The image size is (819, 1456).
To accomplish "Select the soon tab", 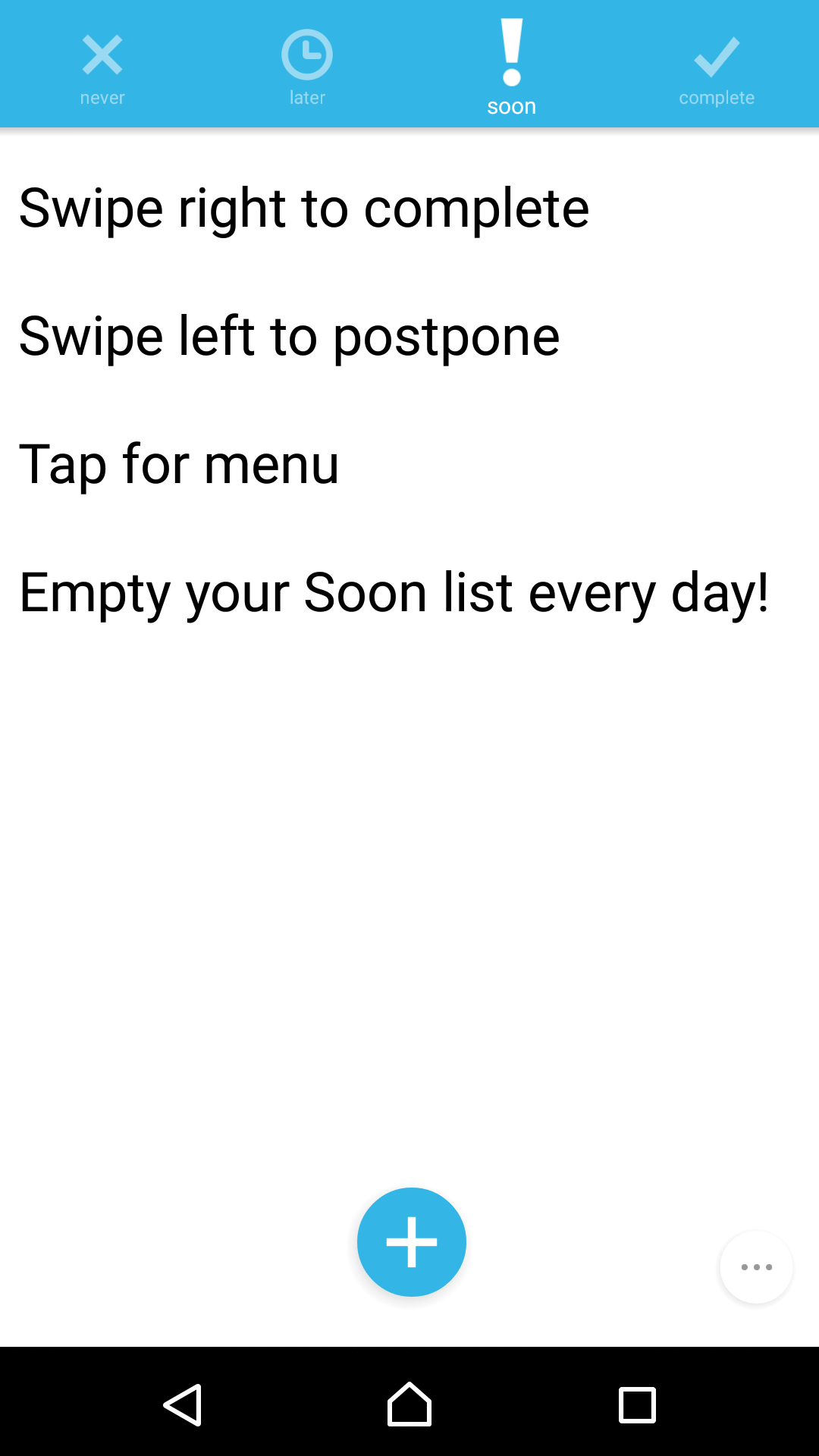I will [512, 64].
